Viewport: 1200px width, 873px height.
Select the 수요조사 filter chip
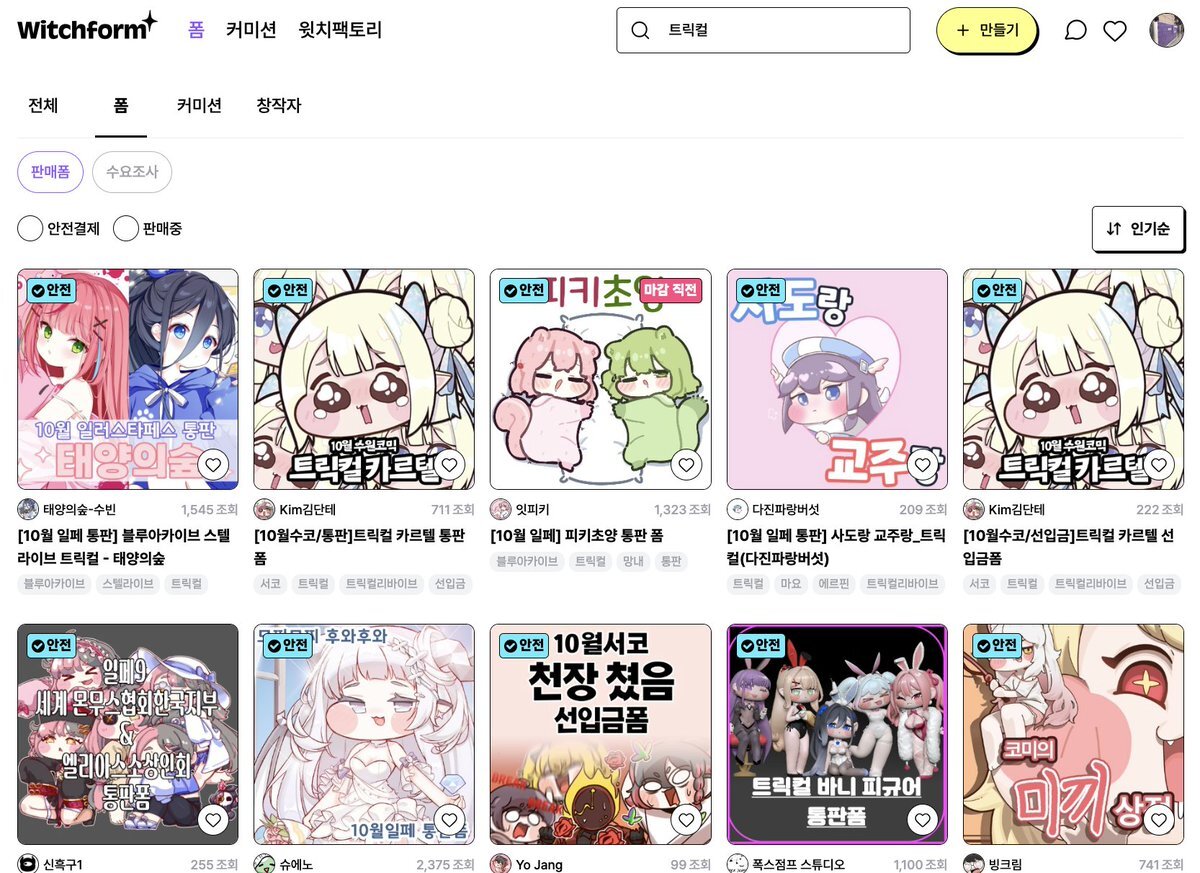(x=132, y=172)
